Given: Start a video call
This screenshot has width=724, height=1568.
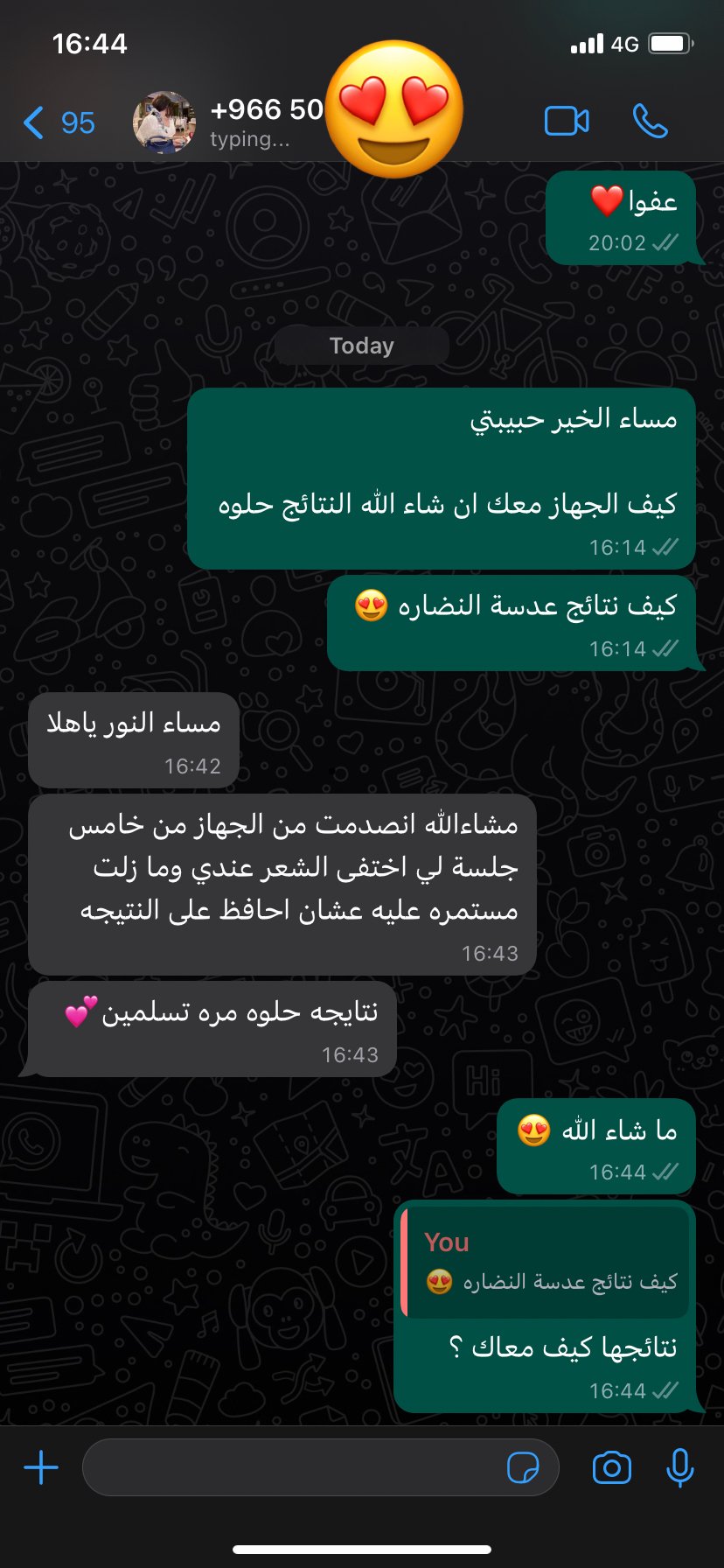Looking at the screenshot, I should (x=567, y=122).
